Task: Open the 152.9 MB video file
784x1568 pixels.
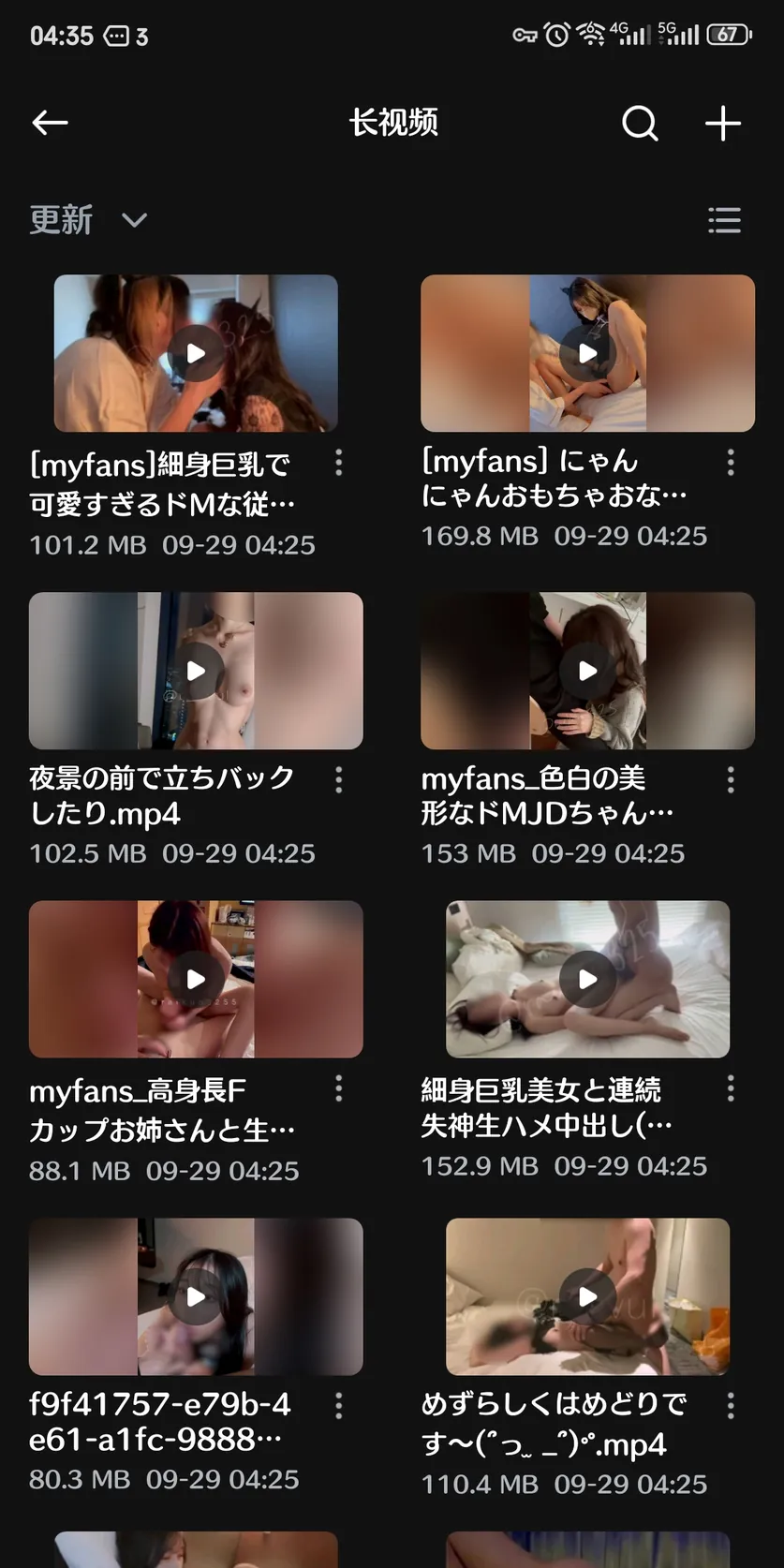Action: (587, 979)
